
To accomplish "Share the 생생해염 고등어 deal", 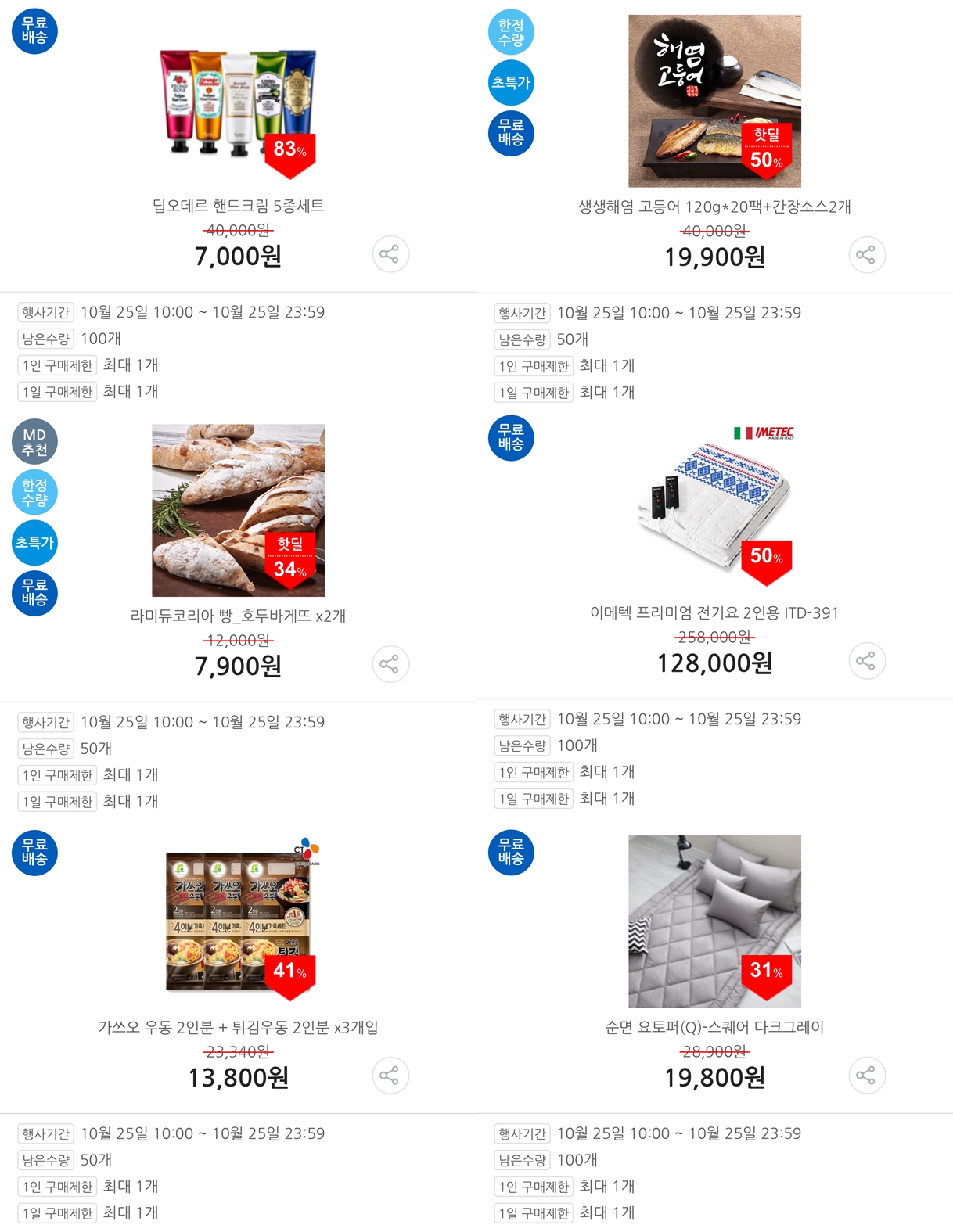I will [866, 255].
